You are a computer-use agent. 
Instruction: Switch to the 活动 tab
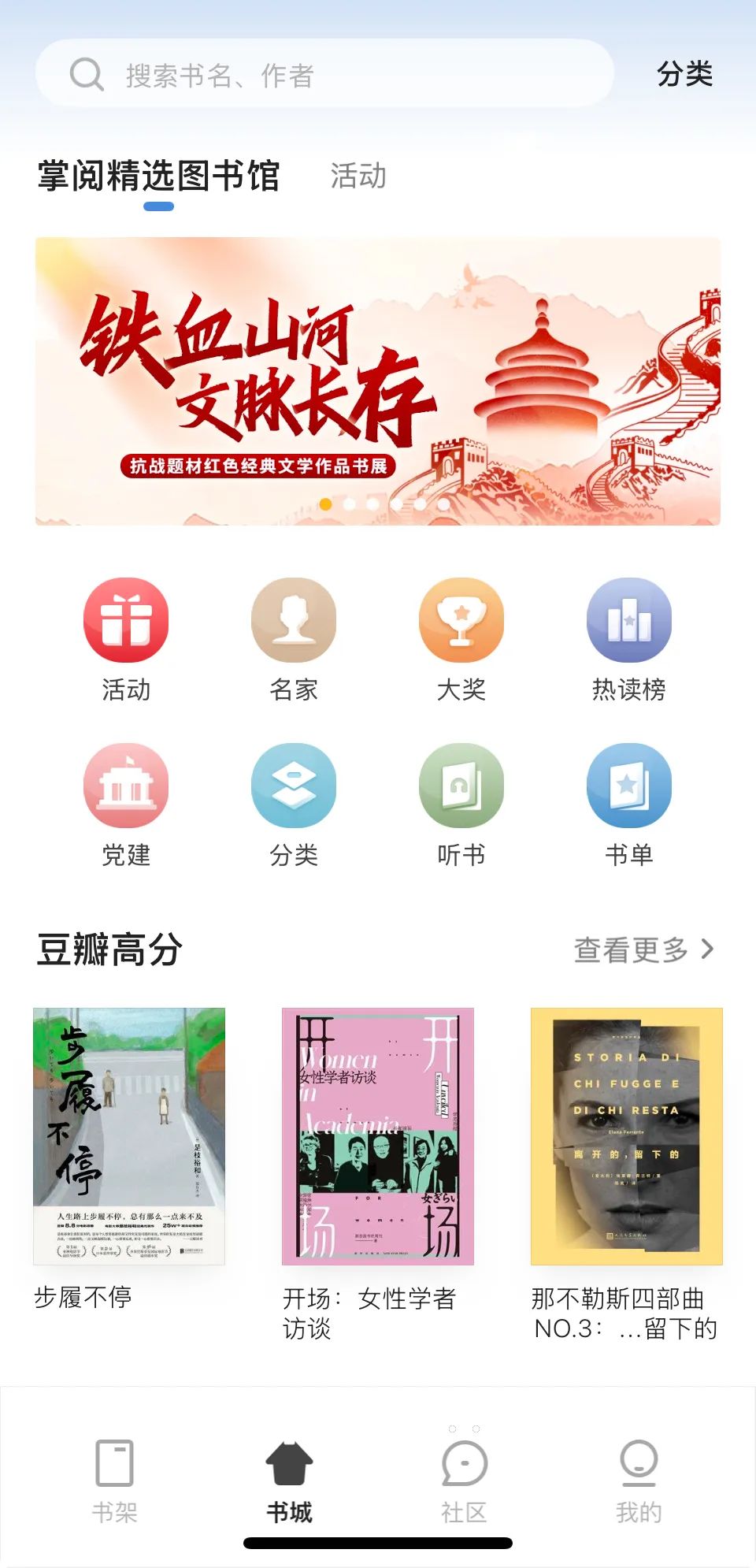358,178
